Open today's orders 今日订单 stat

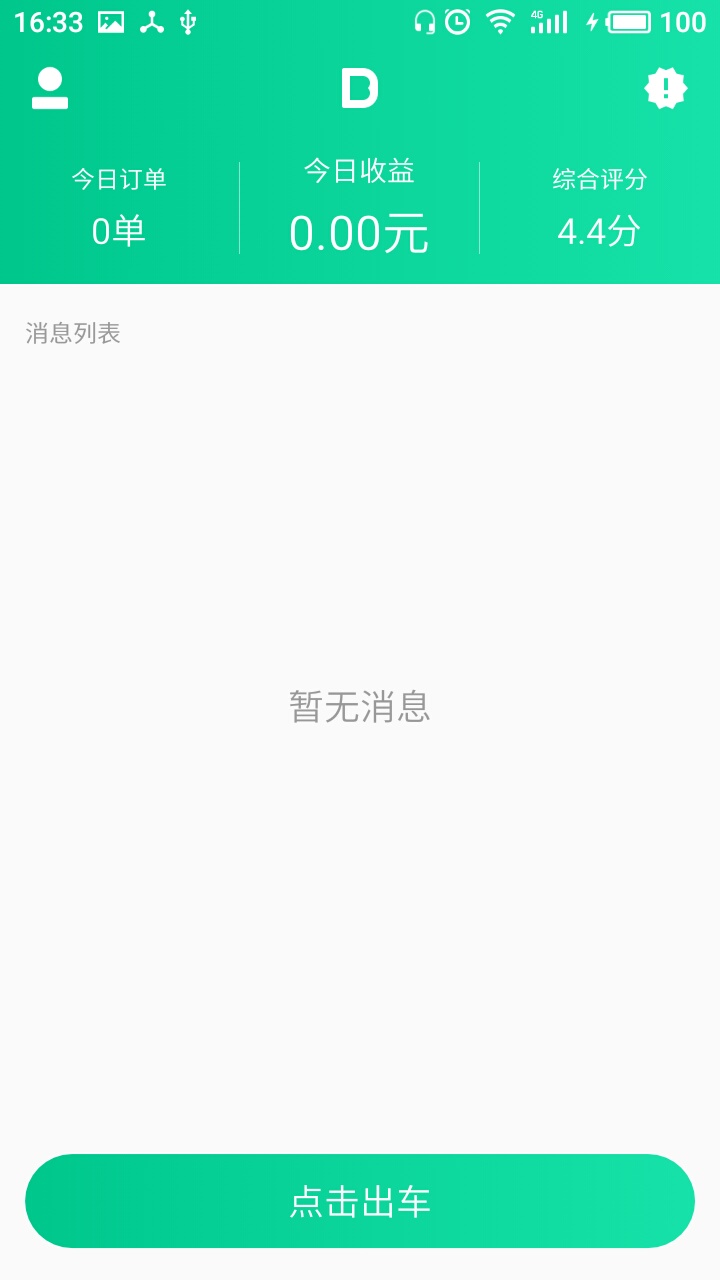tap(118, 180)
